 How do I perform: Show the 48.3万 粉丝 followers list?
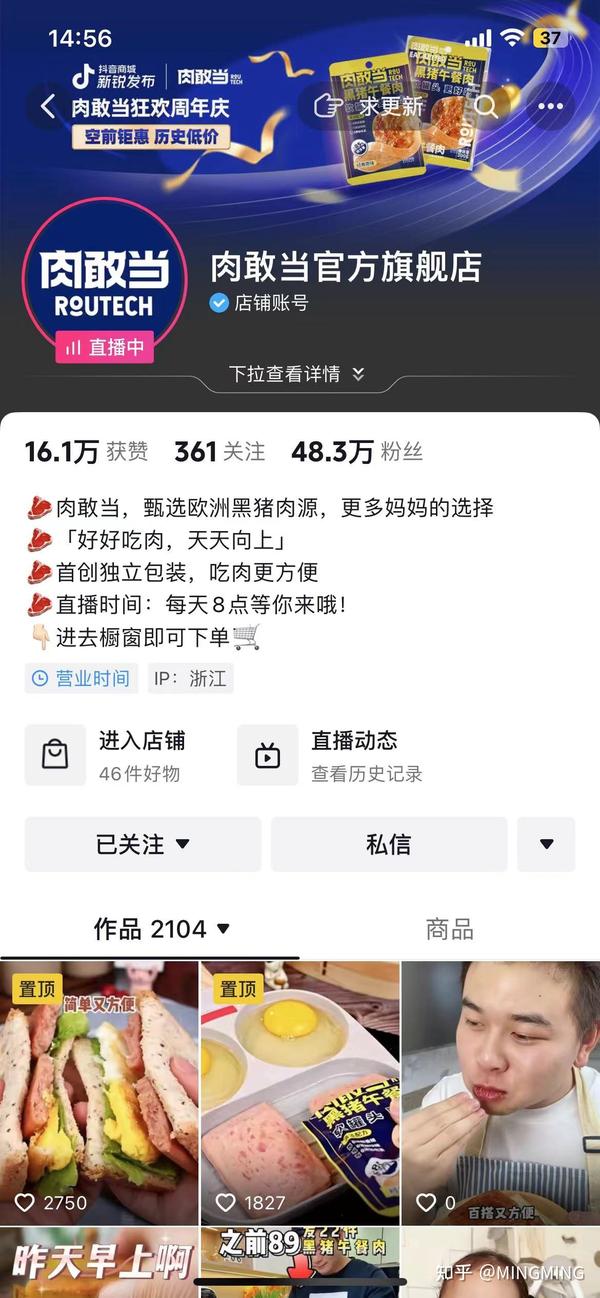[357, 452]
